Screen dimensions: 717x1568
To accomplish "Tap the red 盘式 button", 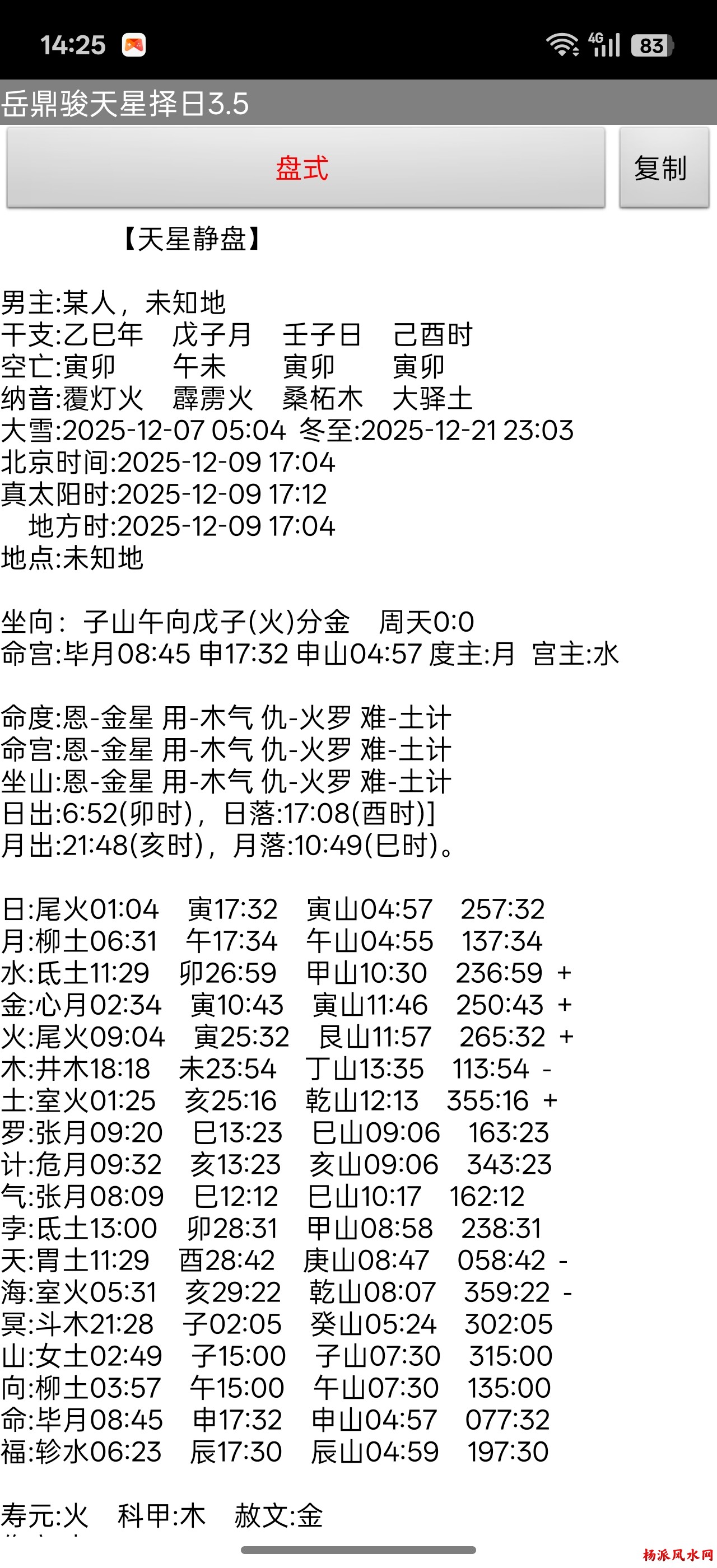I will point(305,168).
